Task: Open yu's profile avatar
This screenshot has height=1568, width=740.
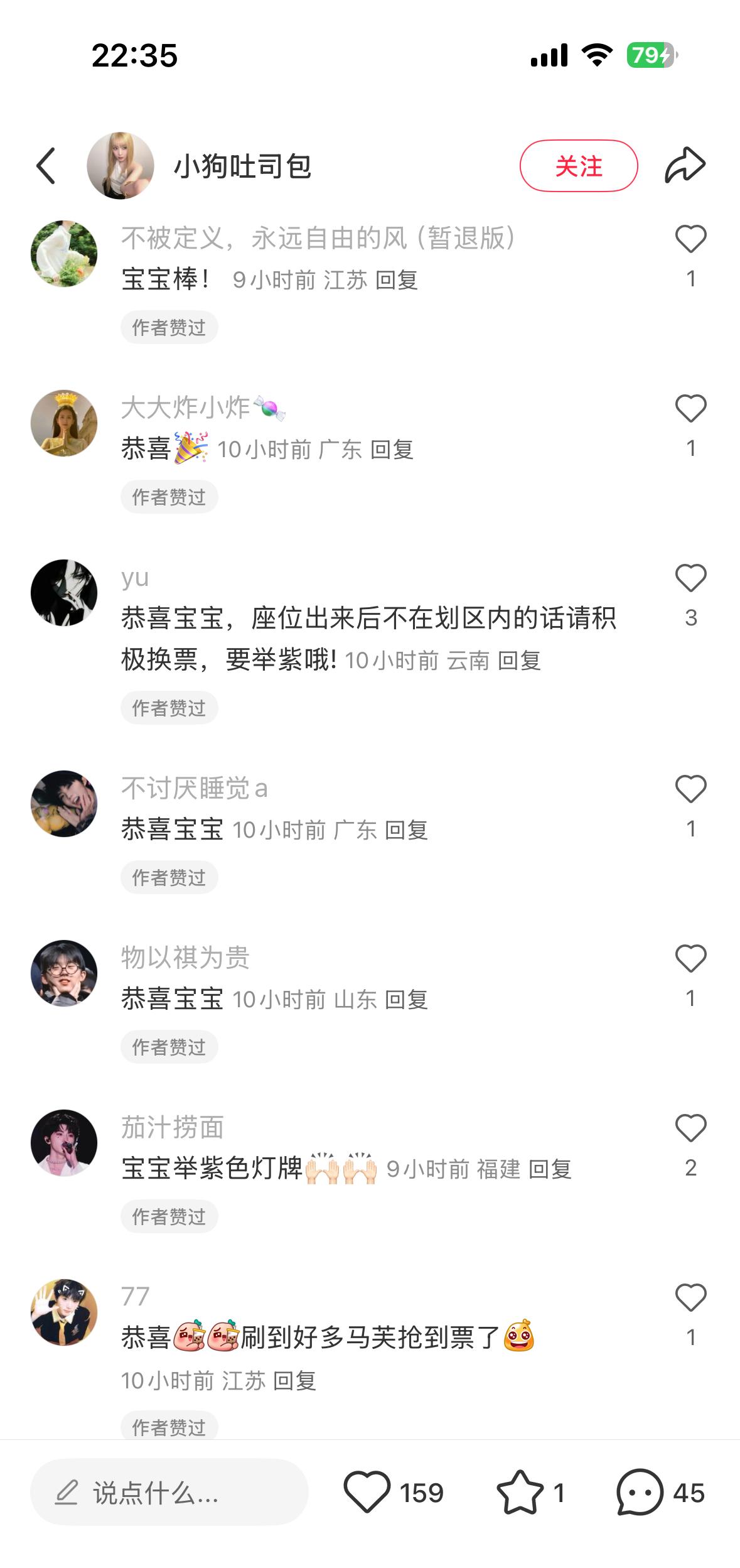Action: (64, 593)
